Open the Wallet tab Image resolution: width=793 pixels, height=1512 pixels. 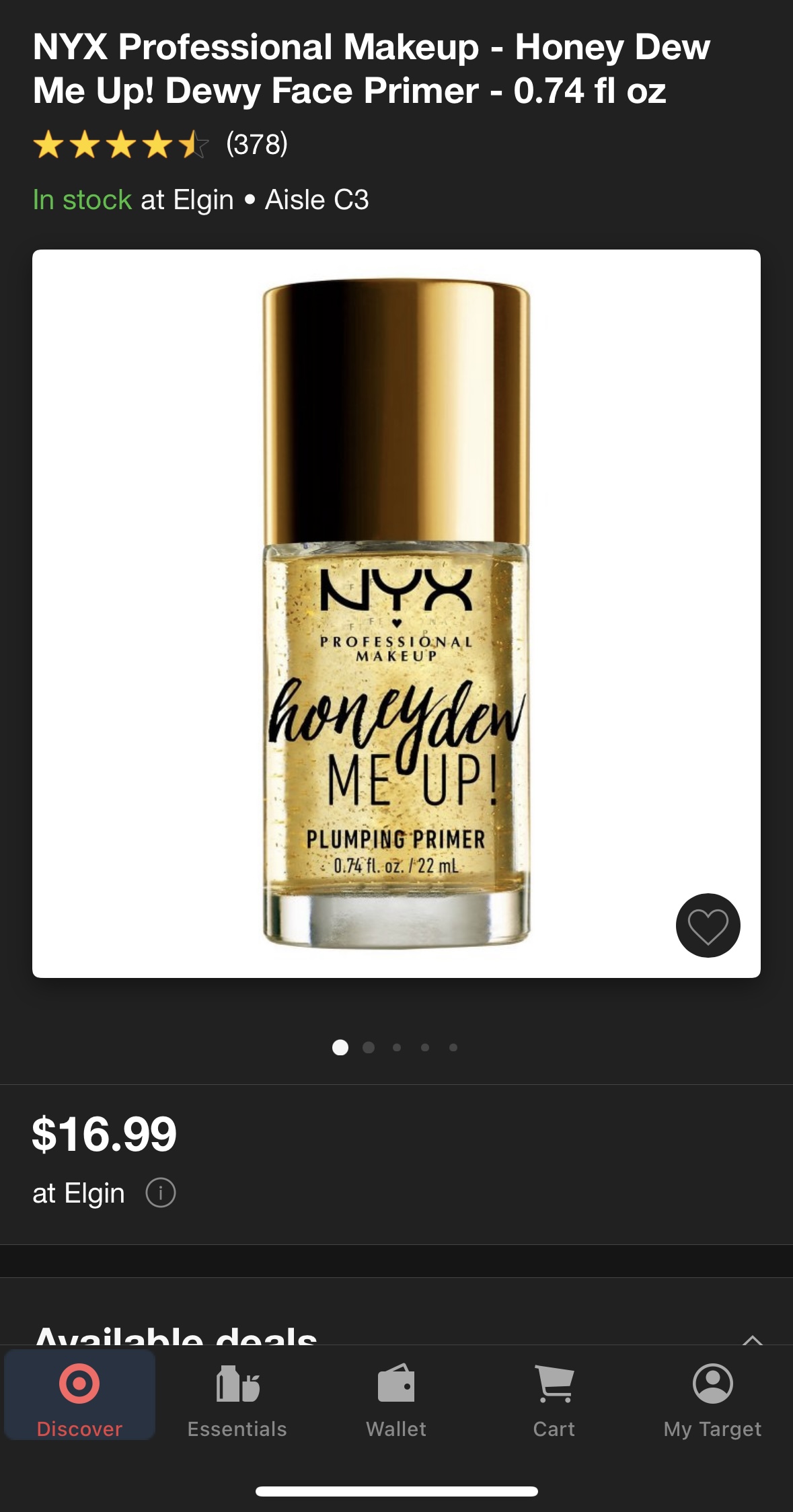point(396,1398)
